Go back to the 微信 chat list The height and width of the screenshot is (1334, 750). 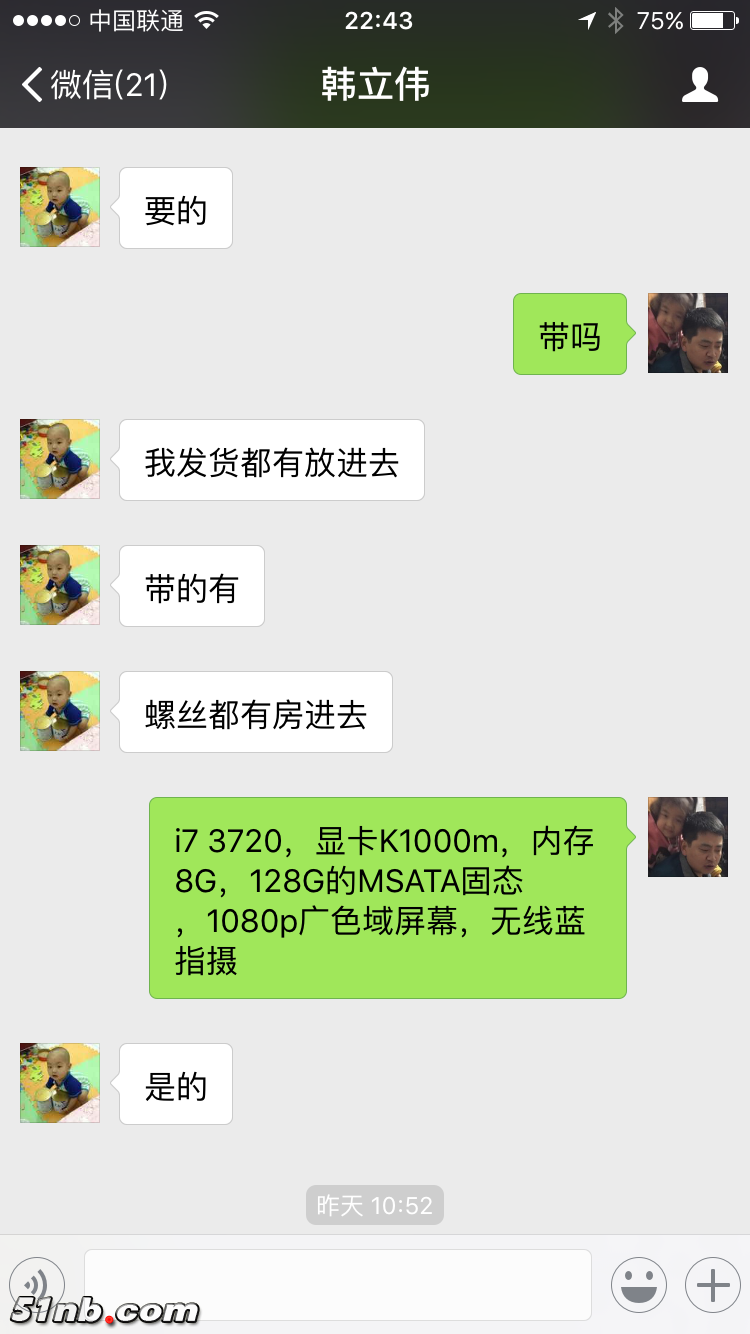(95, 85)
